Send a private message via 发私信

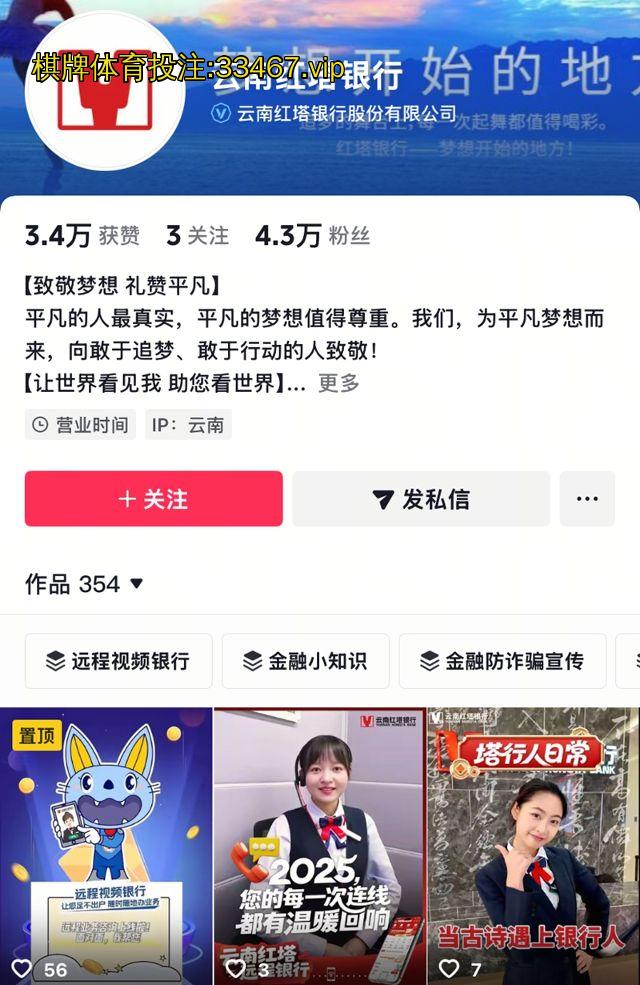tap(421, 499)
